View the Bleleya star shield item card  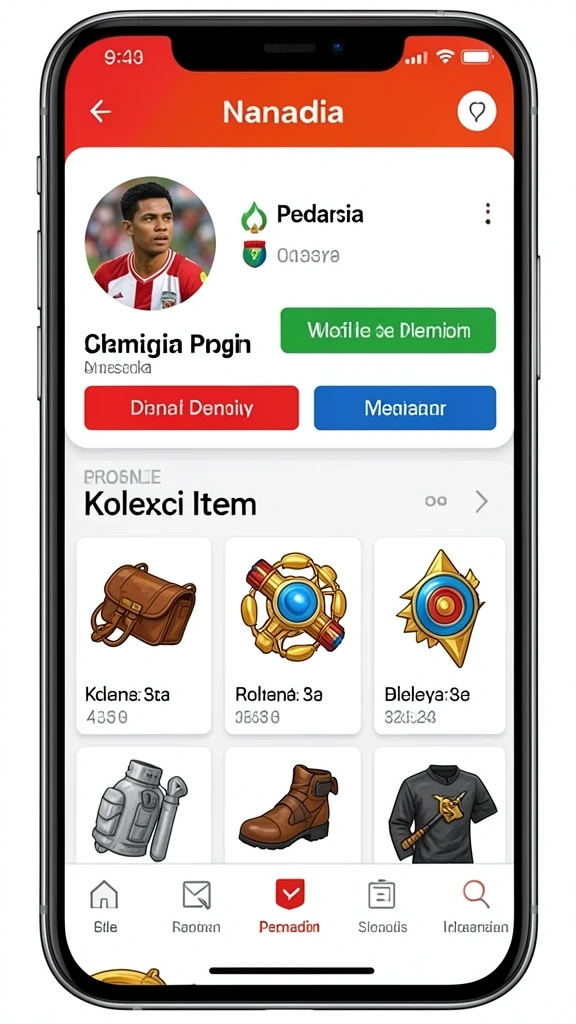coord(440,635)
